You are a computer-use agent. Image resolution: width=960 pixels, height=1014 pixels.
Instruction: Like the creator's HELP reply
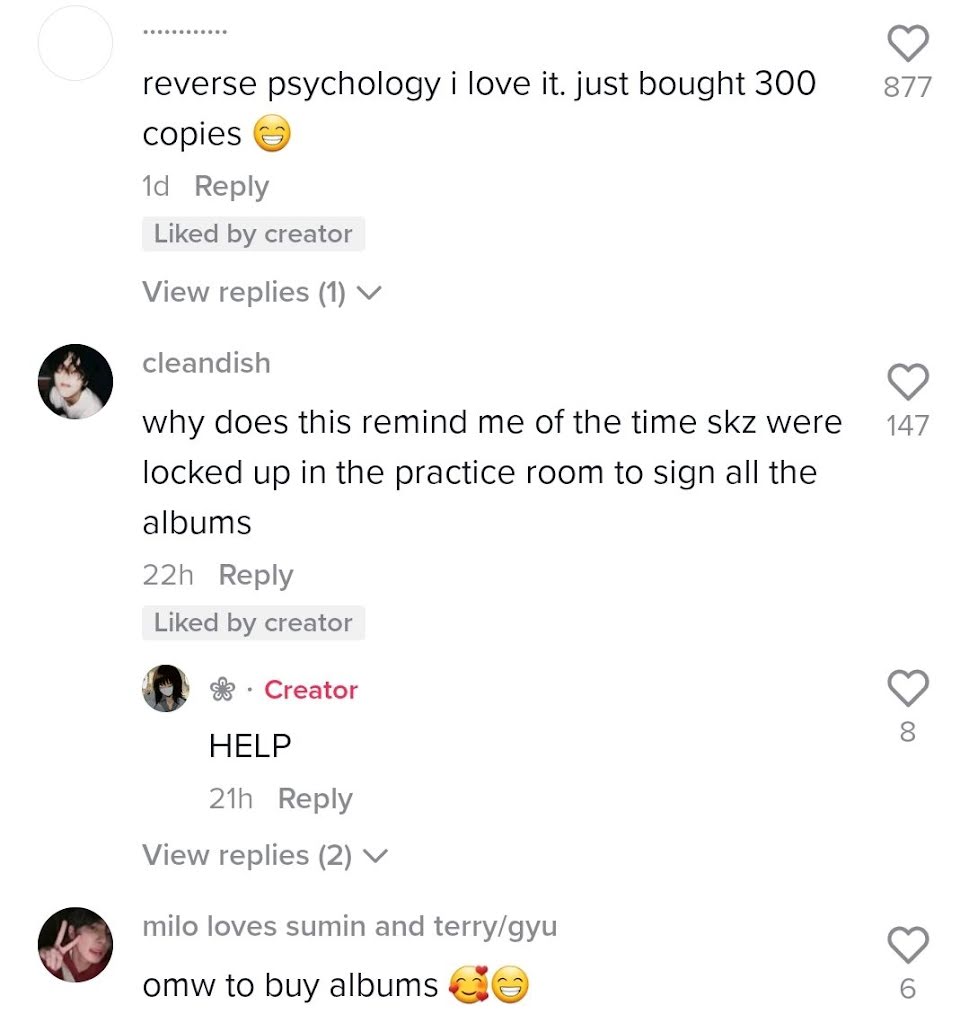click(x=908, y=688)
